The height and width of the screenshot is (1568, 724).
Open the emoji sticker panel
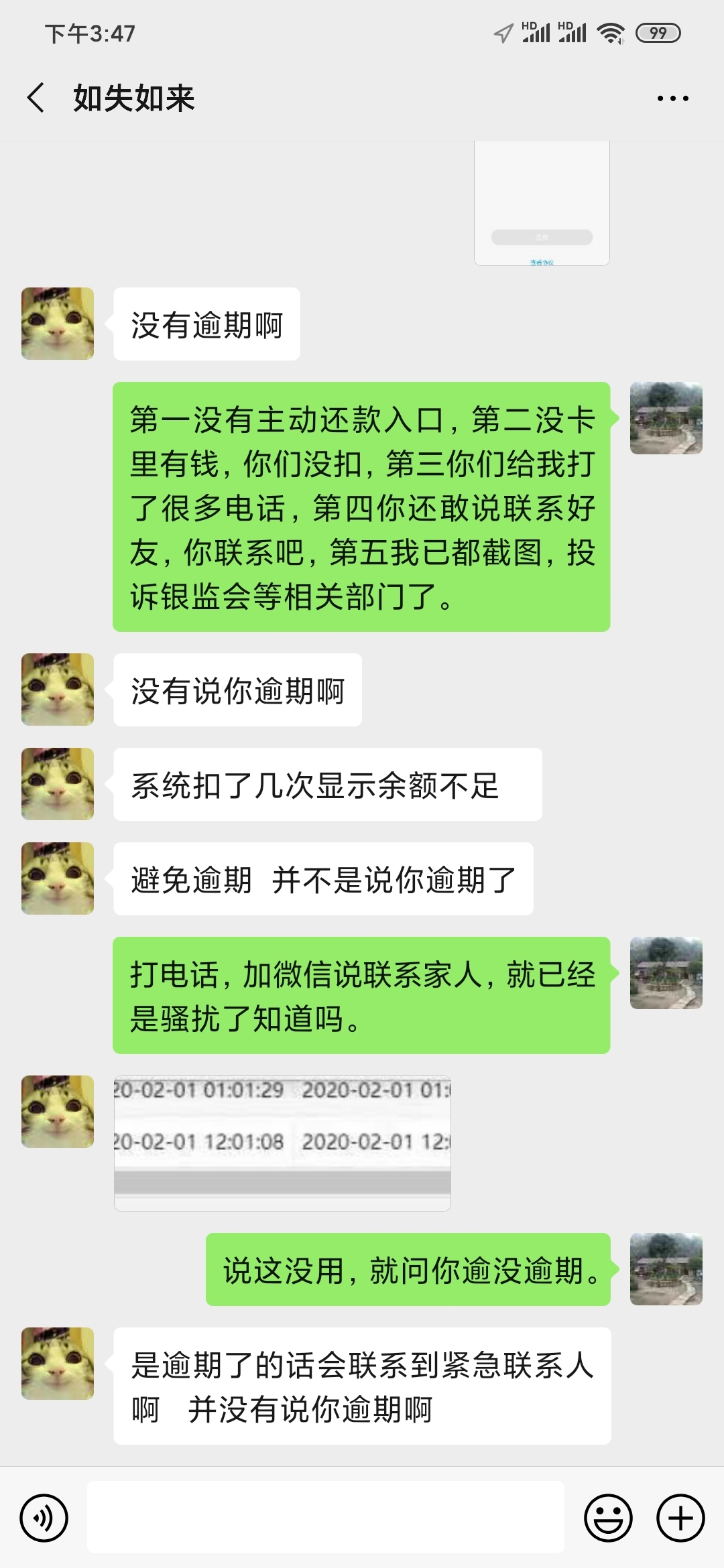608,1518
